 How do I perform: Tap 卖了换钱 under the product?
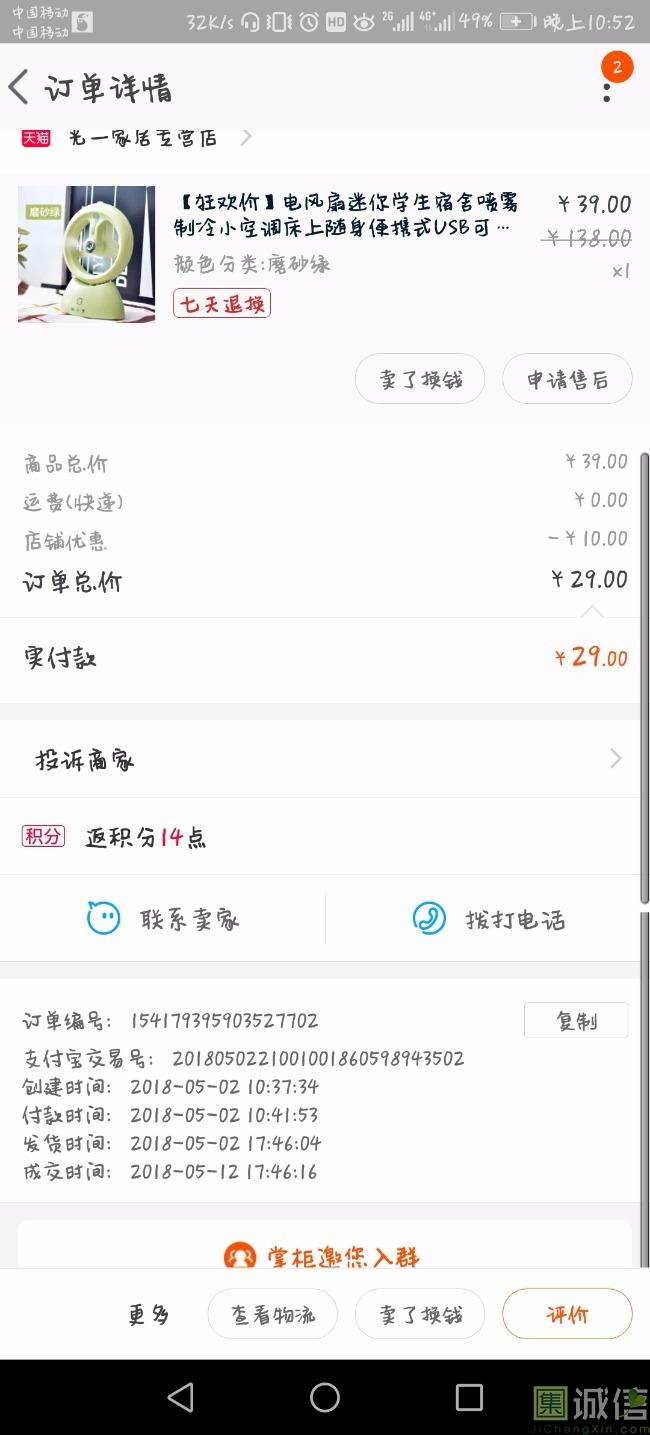[x=420, y=380]
